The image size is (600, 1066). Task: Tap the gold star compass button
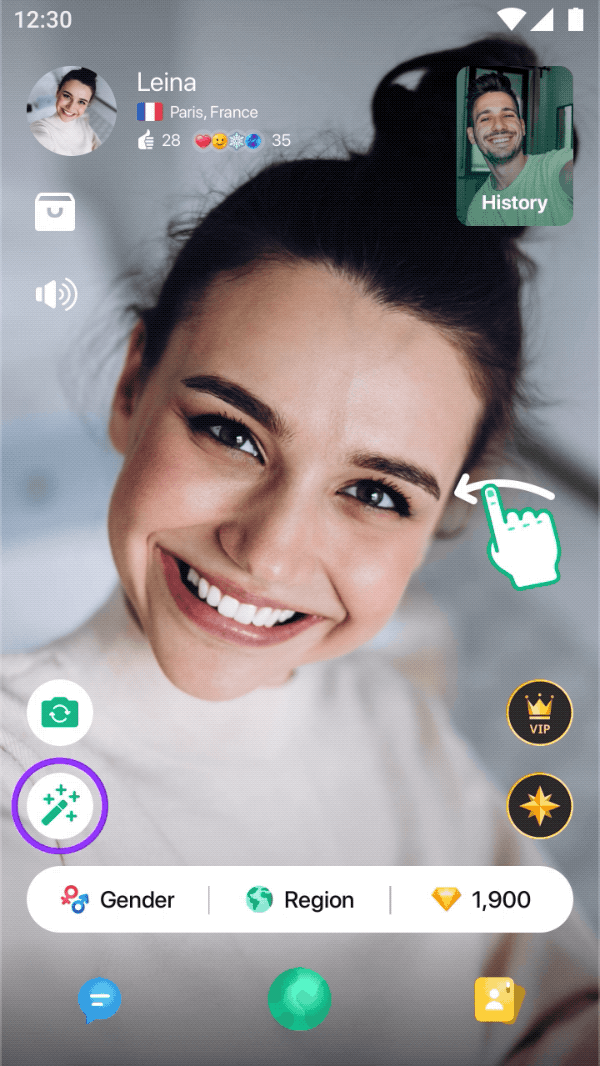[x=540, y=806]
